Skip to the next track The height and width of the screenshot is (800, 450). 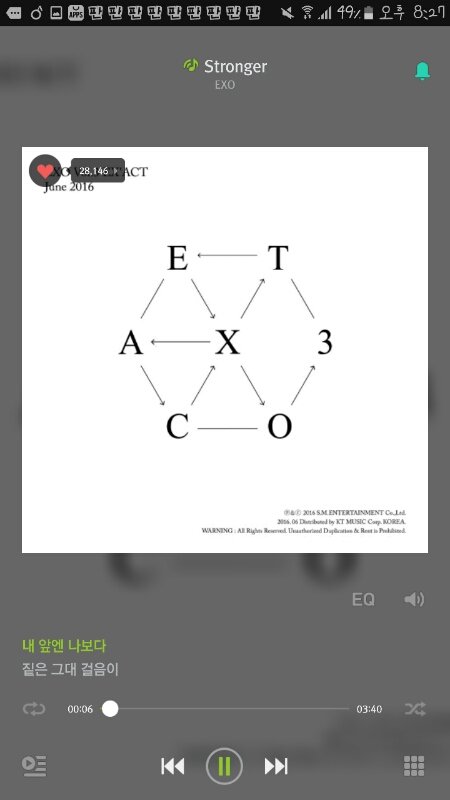276,766
